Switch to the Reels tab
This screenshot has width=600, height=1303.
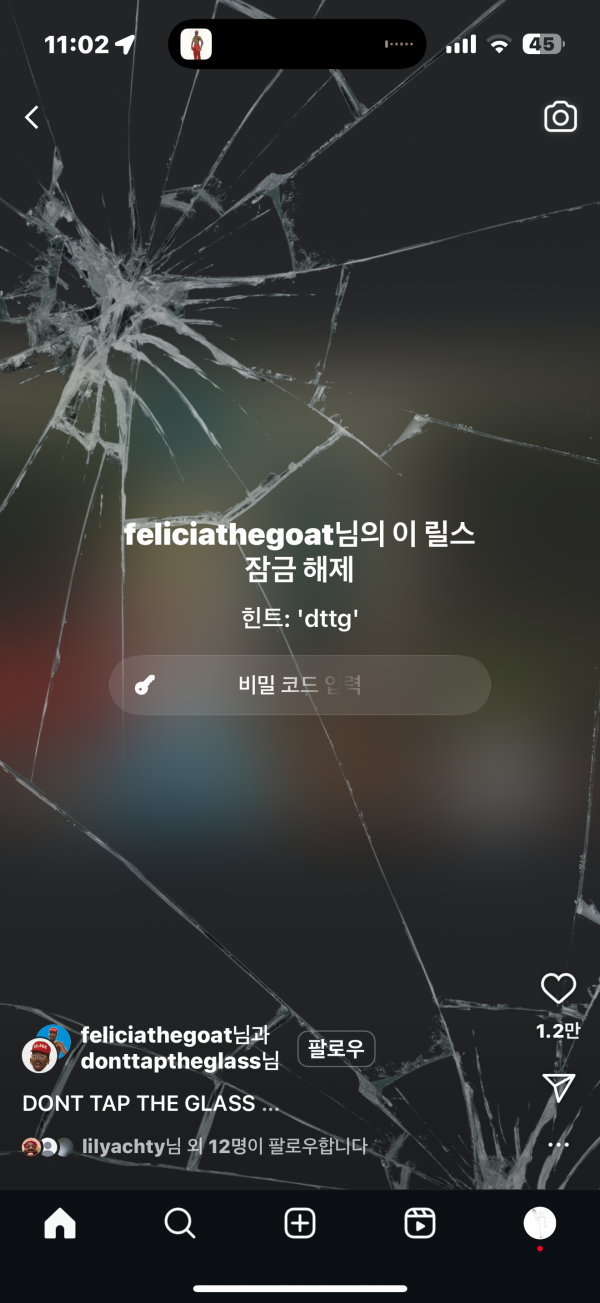tap(420, 1223)
